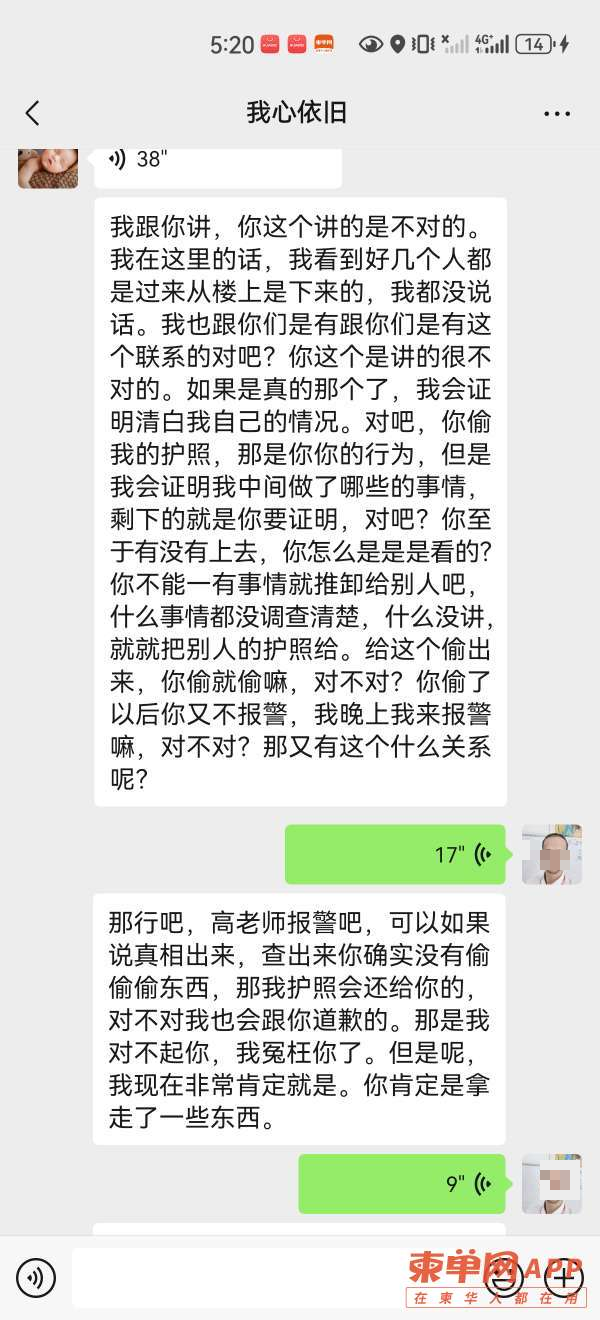Image resolution: width=600 pixels, height=1320 pixels.
Task: Open the emoji sticker panel
Action: tap(505, 1277)
